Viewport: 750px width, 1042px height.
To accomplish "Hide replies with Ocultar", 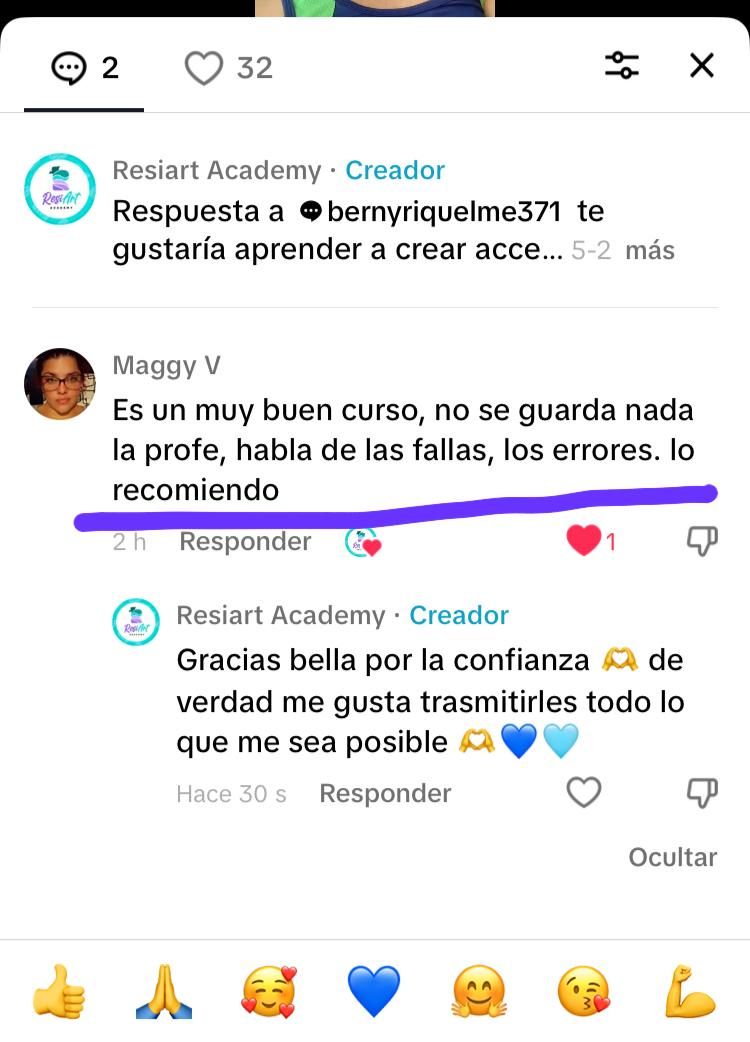I will pyautogui.click(x=672, y=857).
